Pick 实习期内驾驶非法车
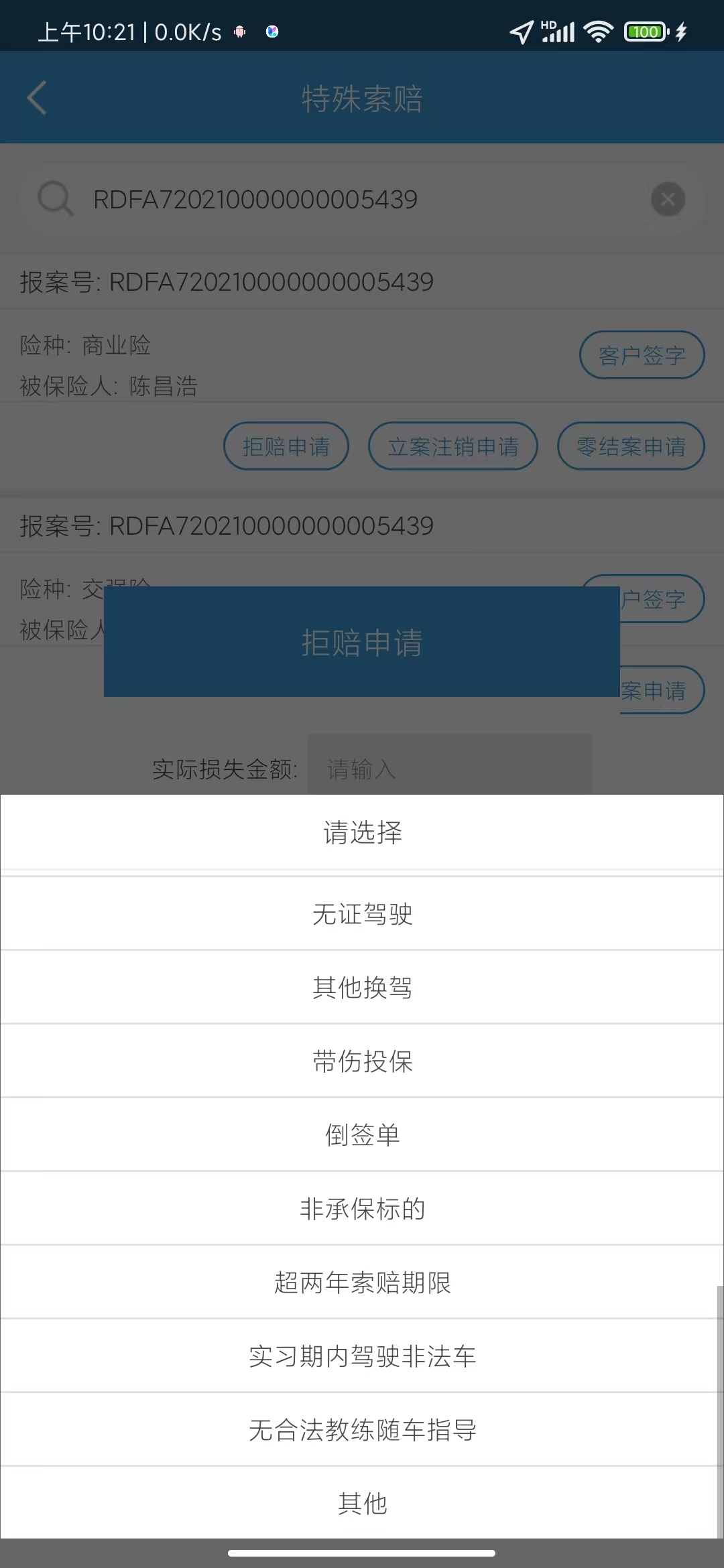 (x=362, y=1356)
